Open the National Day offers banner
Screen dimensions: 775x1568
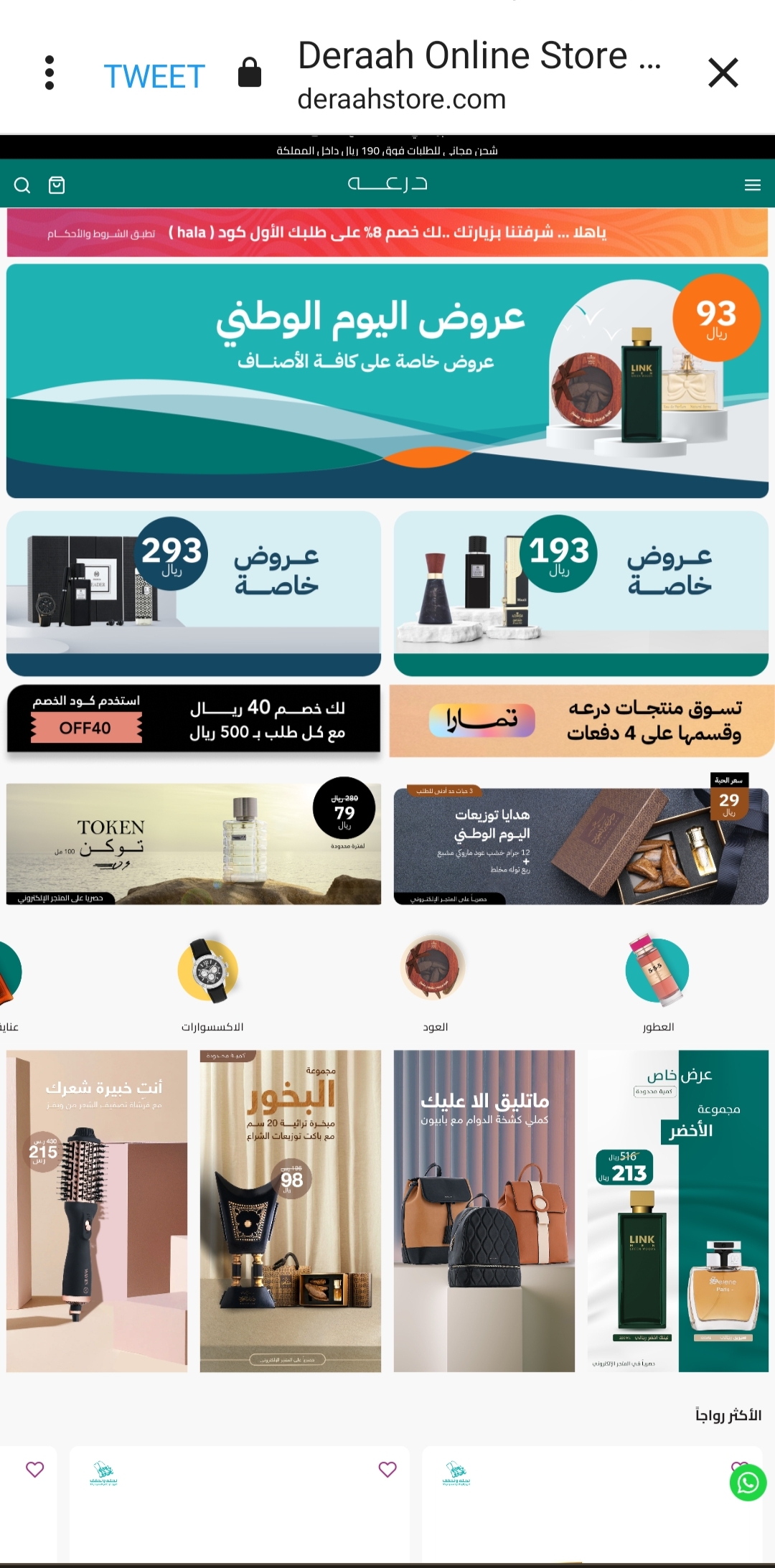click(x=387, y=381)
